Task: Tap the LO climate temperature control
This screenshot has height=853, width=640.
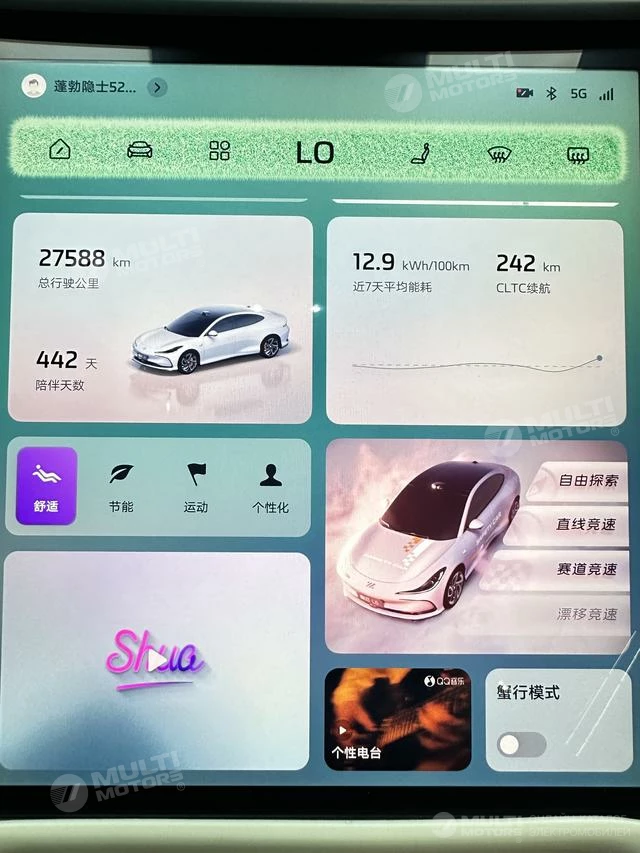Action: (315, 152)
